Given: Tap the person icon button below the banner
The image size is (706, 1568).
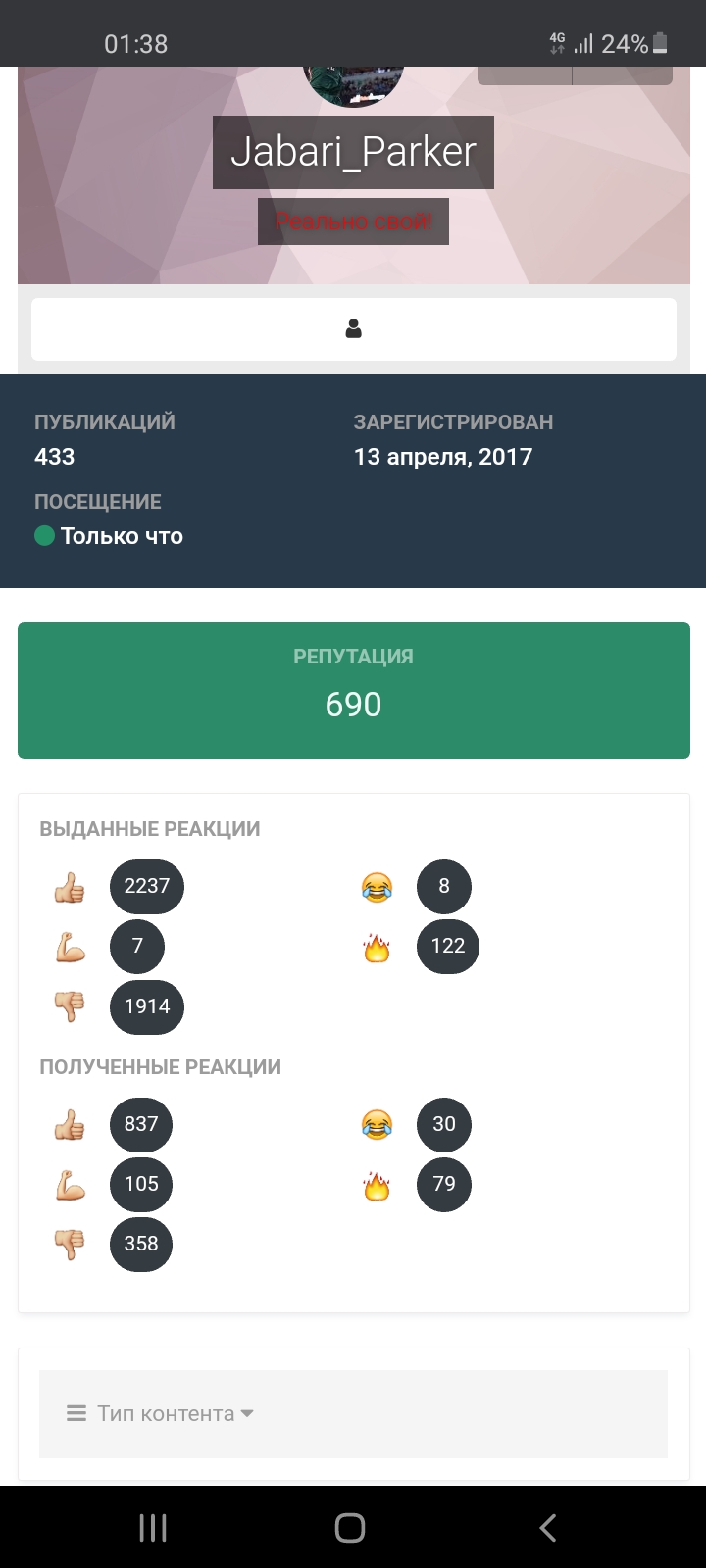Looking at the screenshot, I should click(353, 329).
